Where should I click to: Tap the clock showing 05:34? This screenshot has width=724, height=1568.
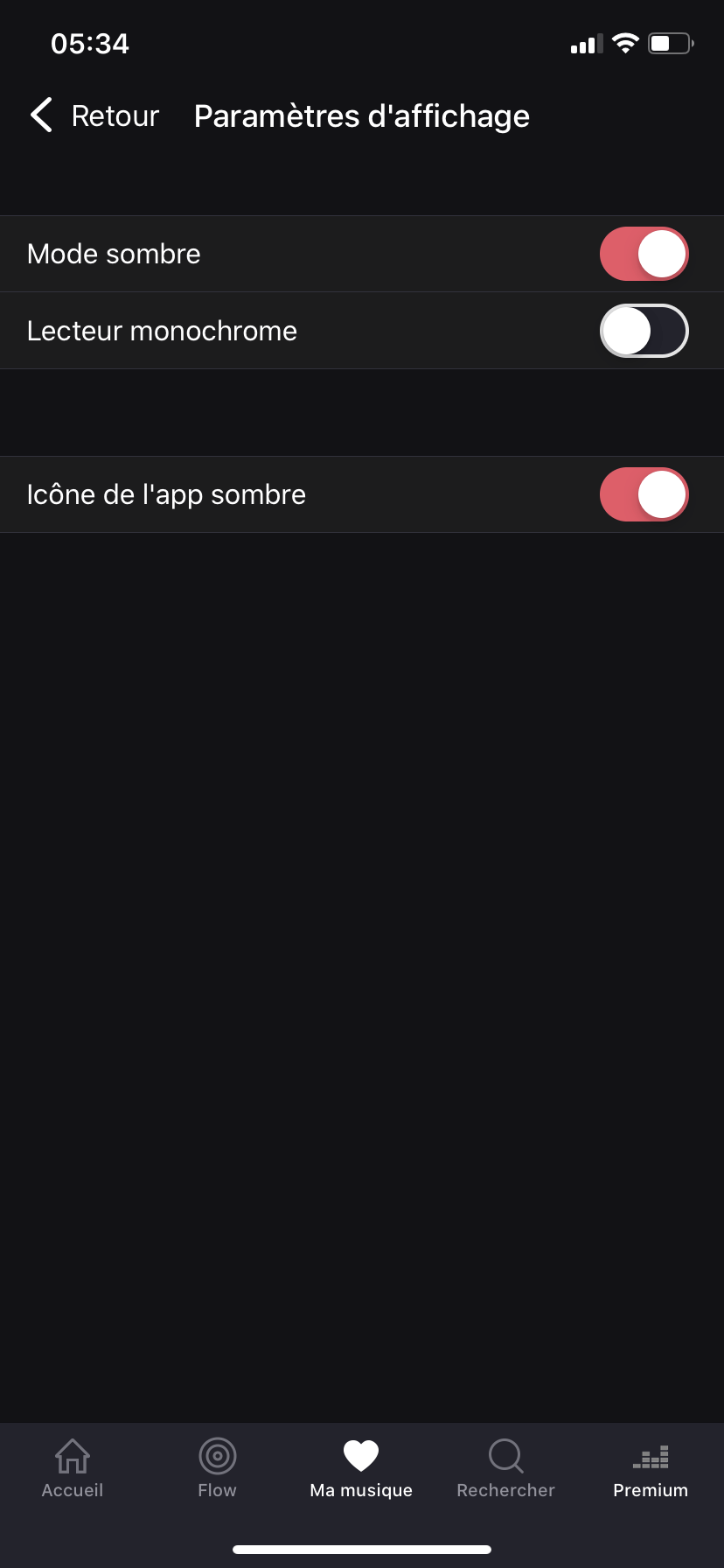pyautogui.click(x=90, y=43)
